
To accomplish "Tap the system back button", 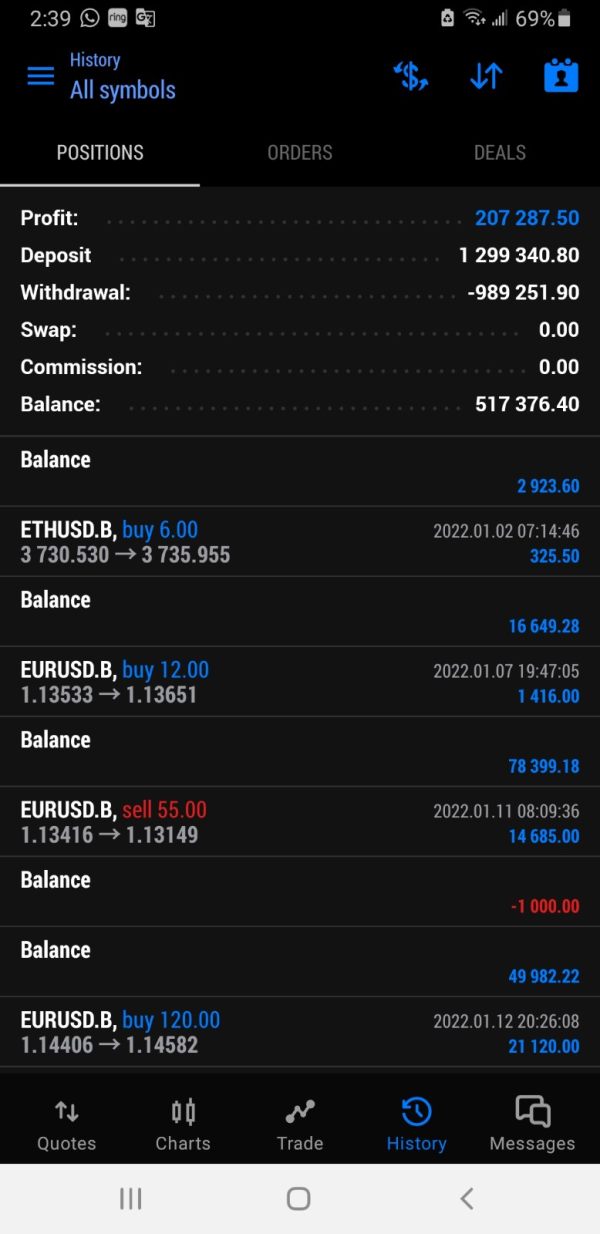I will point(466,1198).
